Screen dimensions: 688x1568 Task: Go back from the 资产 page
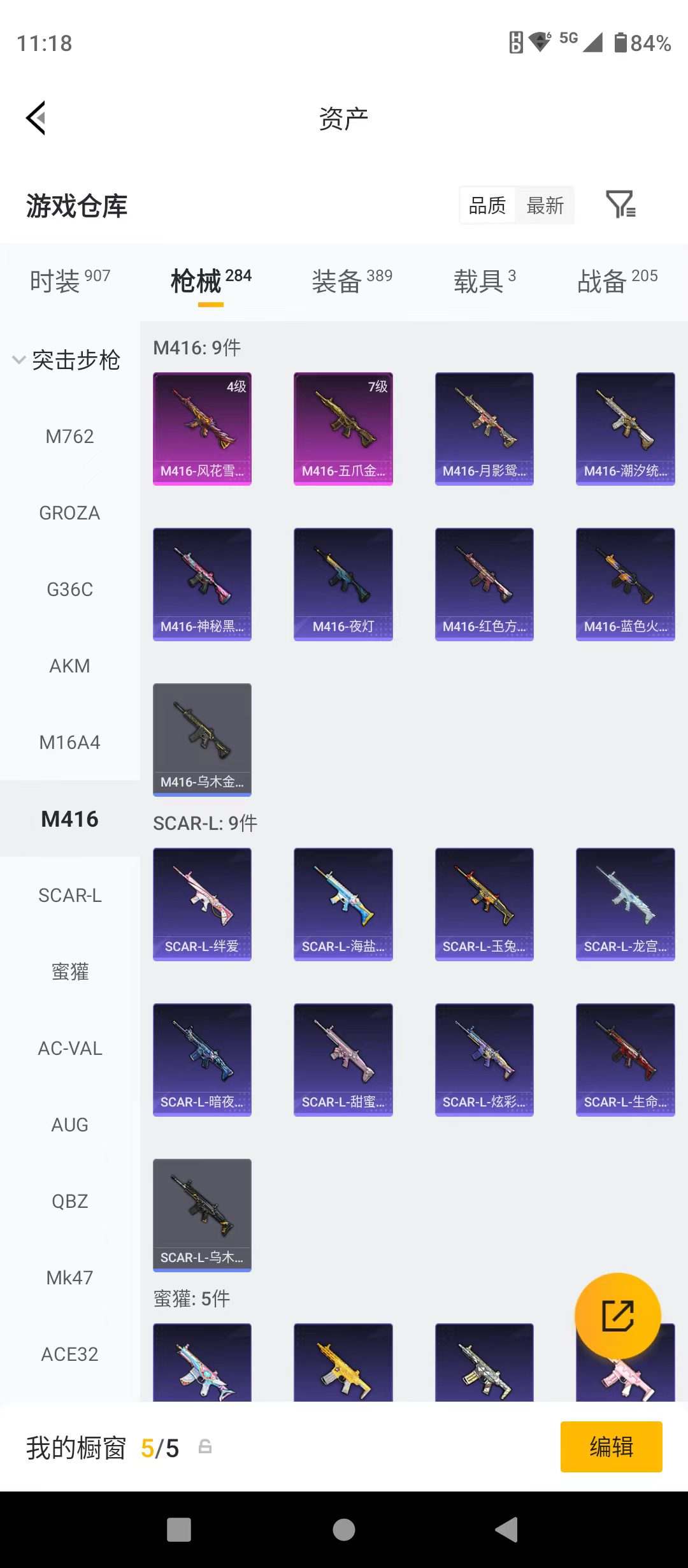[x=36, y=118]
